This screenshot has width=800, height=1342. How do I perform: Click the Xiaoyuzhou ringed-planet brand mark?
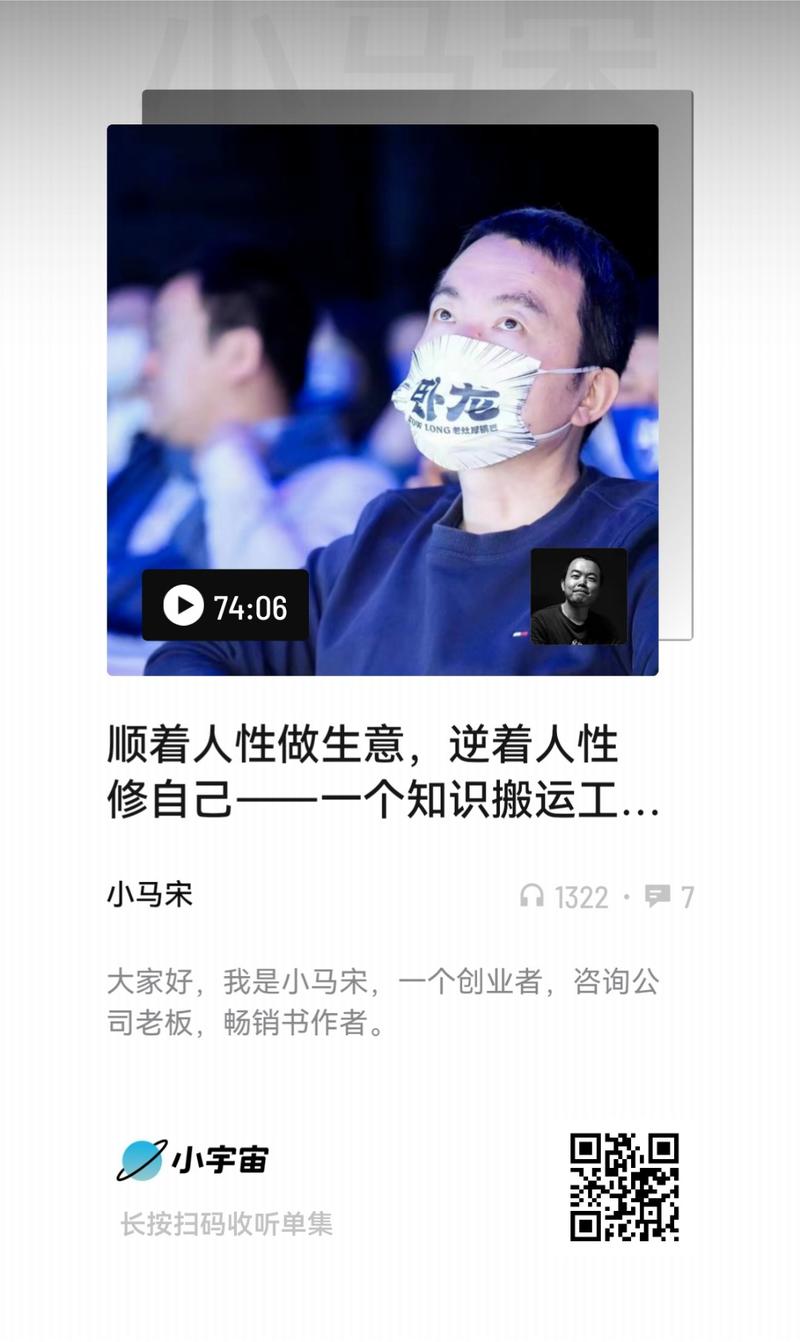[141, 1158]
